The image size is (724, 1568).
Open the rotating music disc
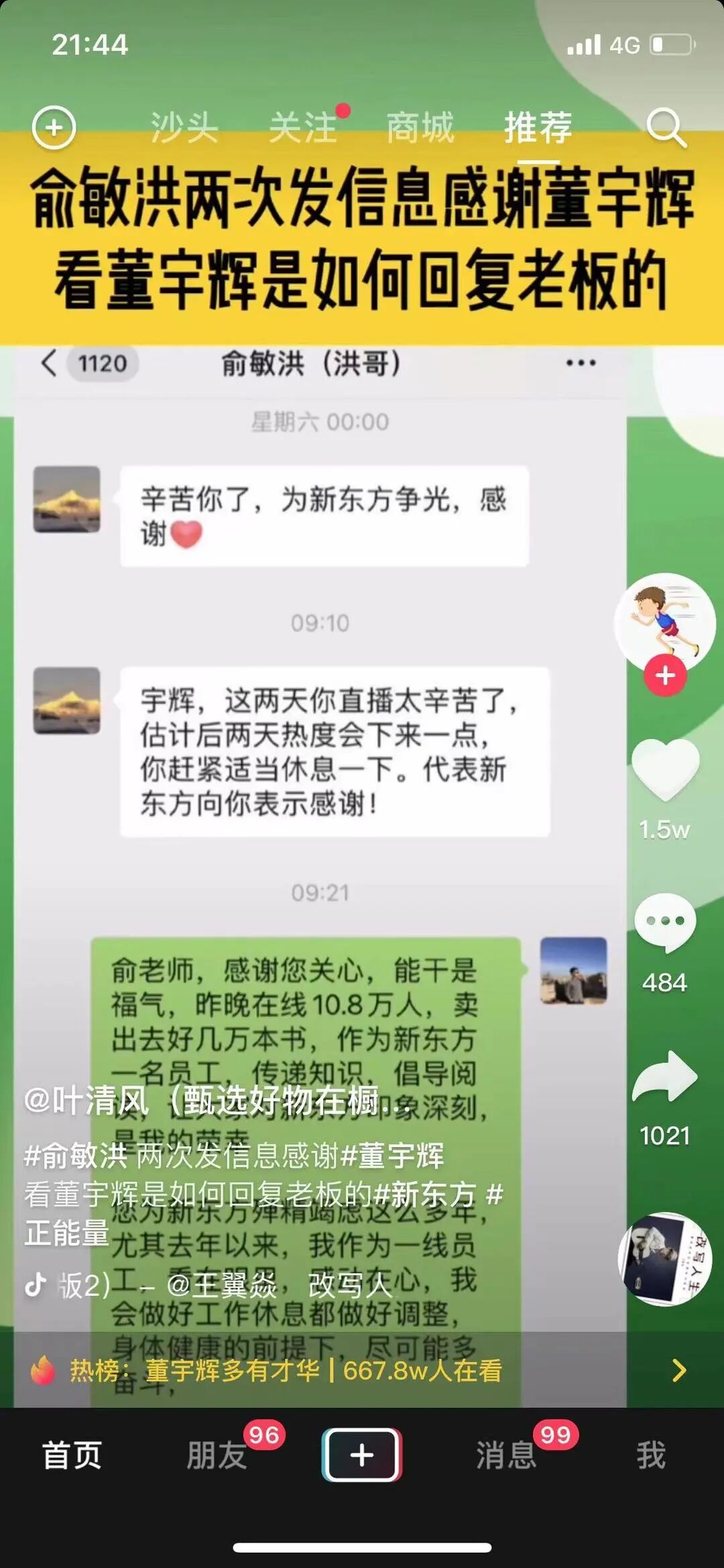click(664, 1259)
